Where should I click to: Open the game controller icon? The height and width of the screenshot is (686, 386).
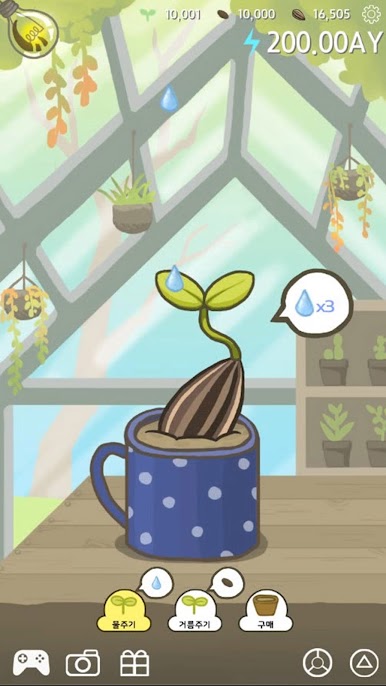(x=31, y=663)
